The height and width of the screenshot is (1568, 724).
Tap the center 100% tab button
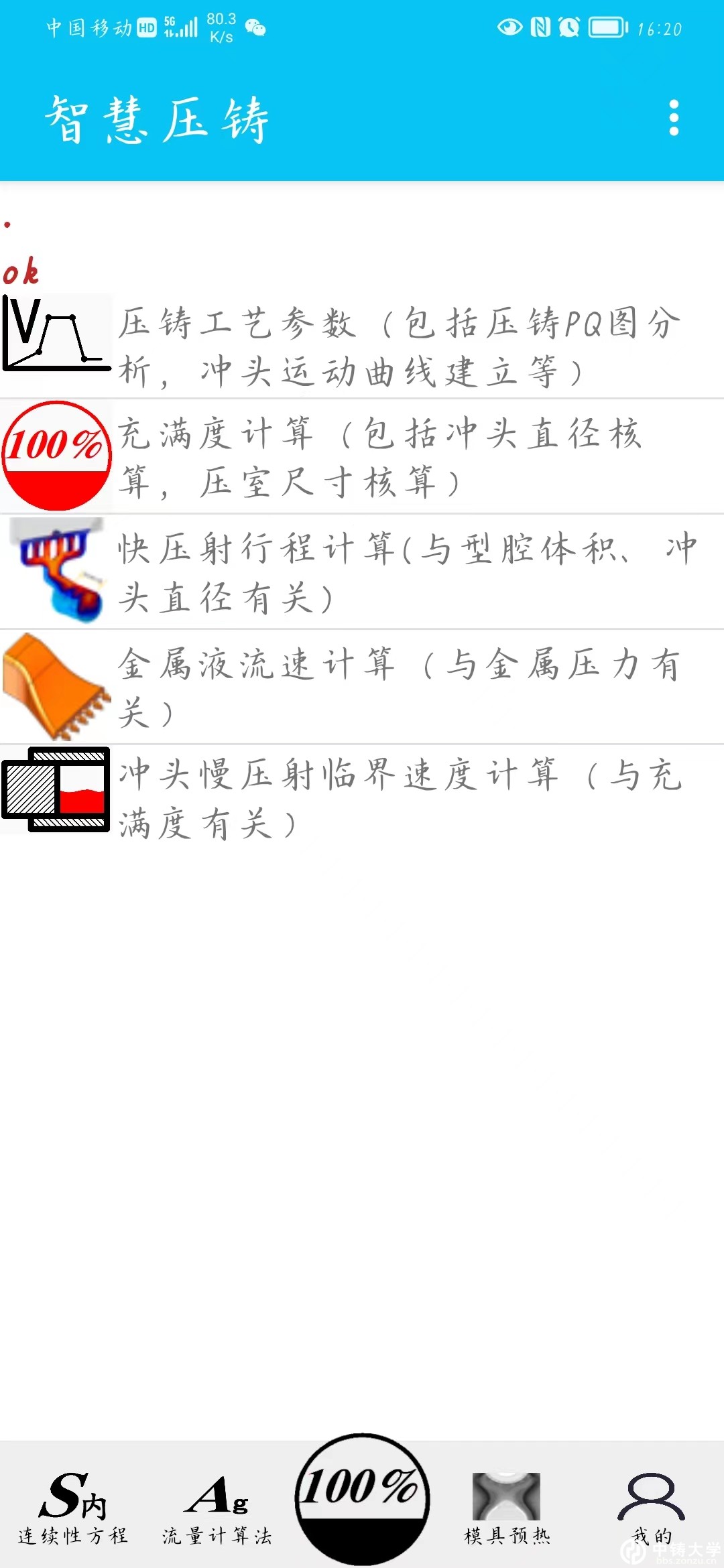[x=362, y=1500]
